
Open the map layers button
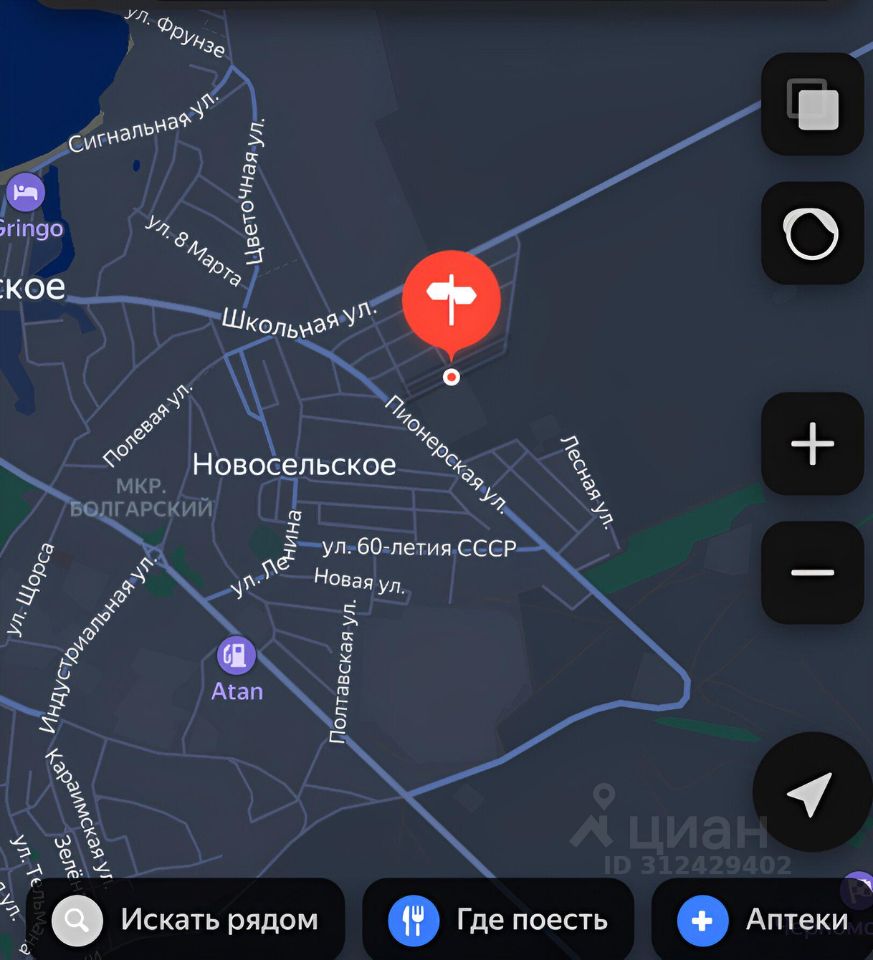812,104
